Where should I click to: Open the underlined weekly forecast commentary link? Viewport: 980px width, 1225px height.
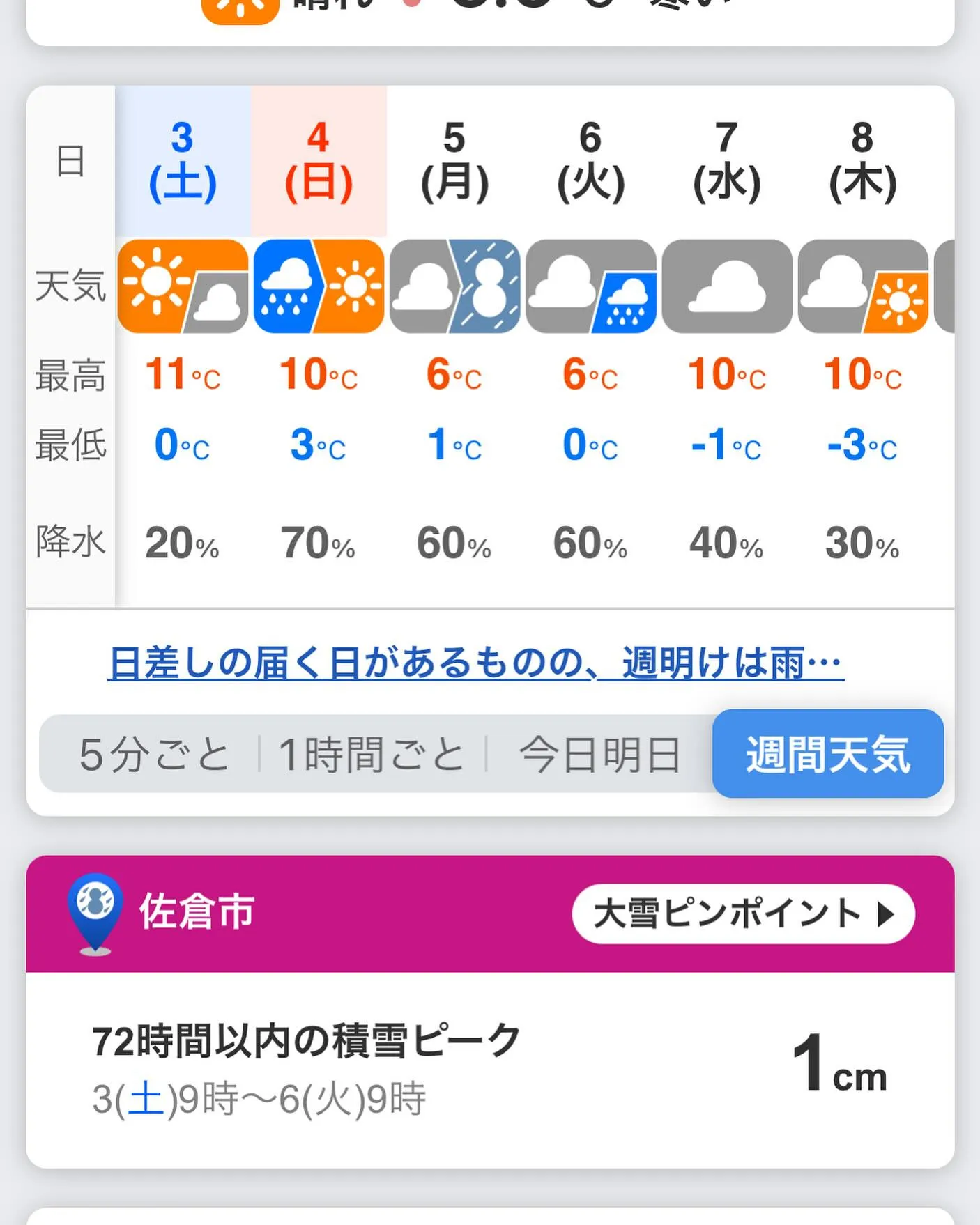coord(475,663)
